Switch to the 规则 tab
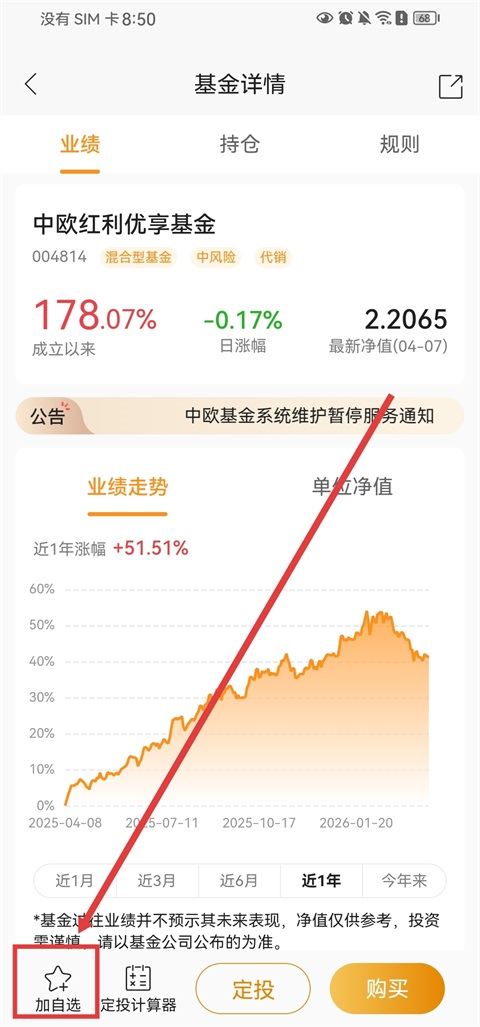Screen dimensions: 480x1027 click(399, 144)
